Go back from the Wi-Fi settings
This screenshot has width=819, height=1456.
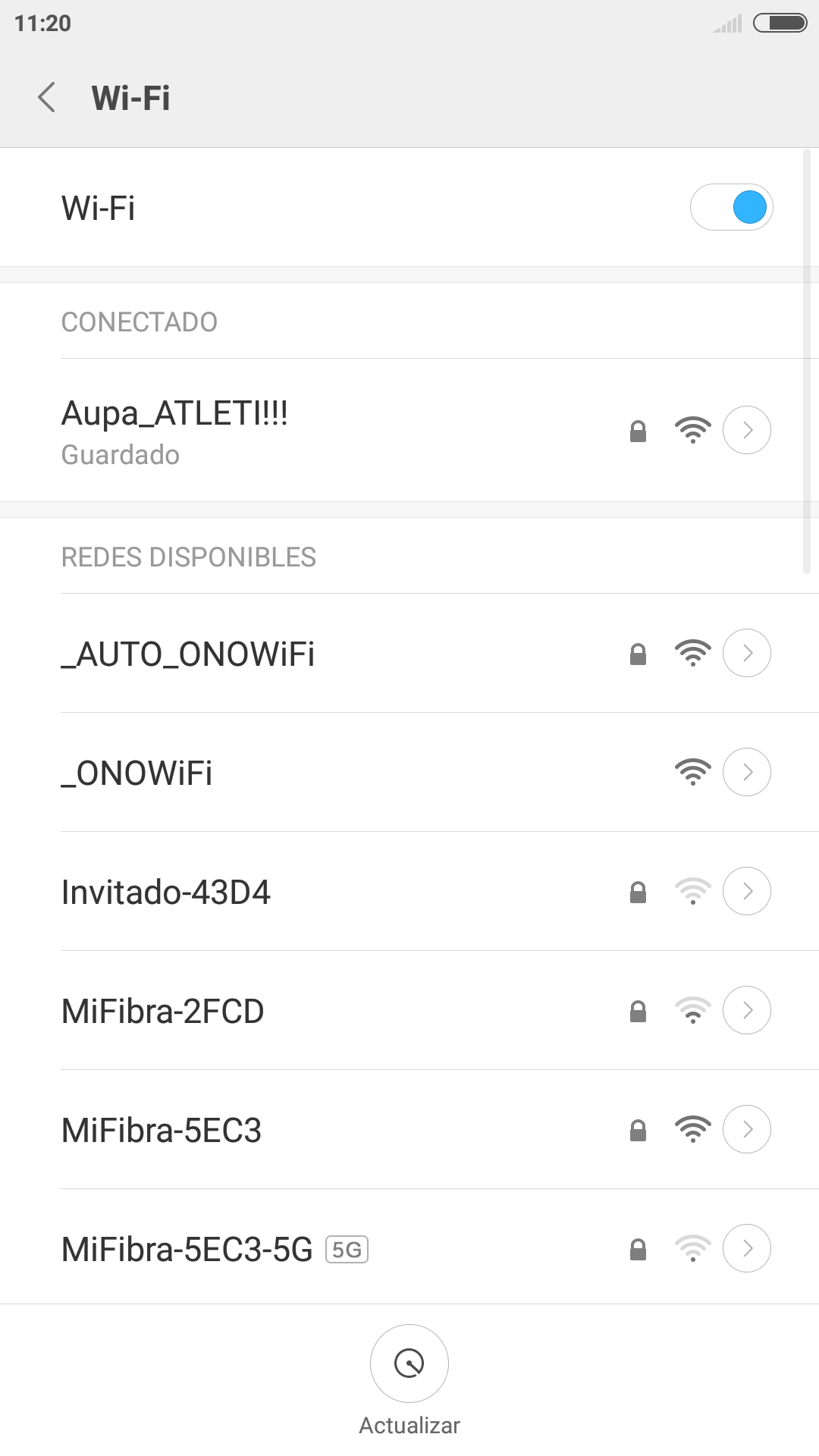[x=47, y=98]
